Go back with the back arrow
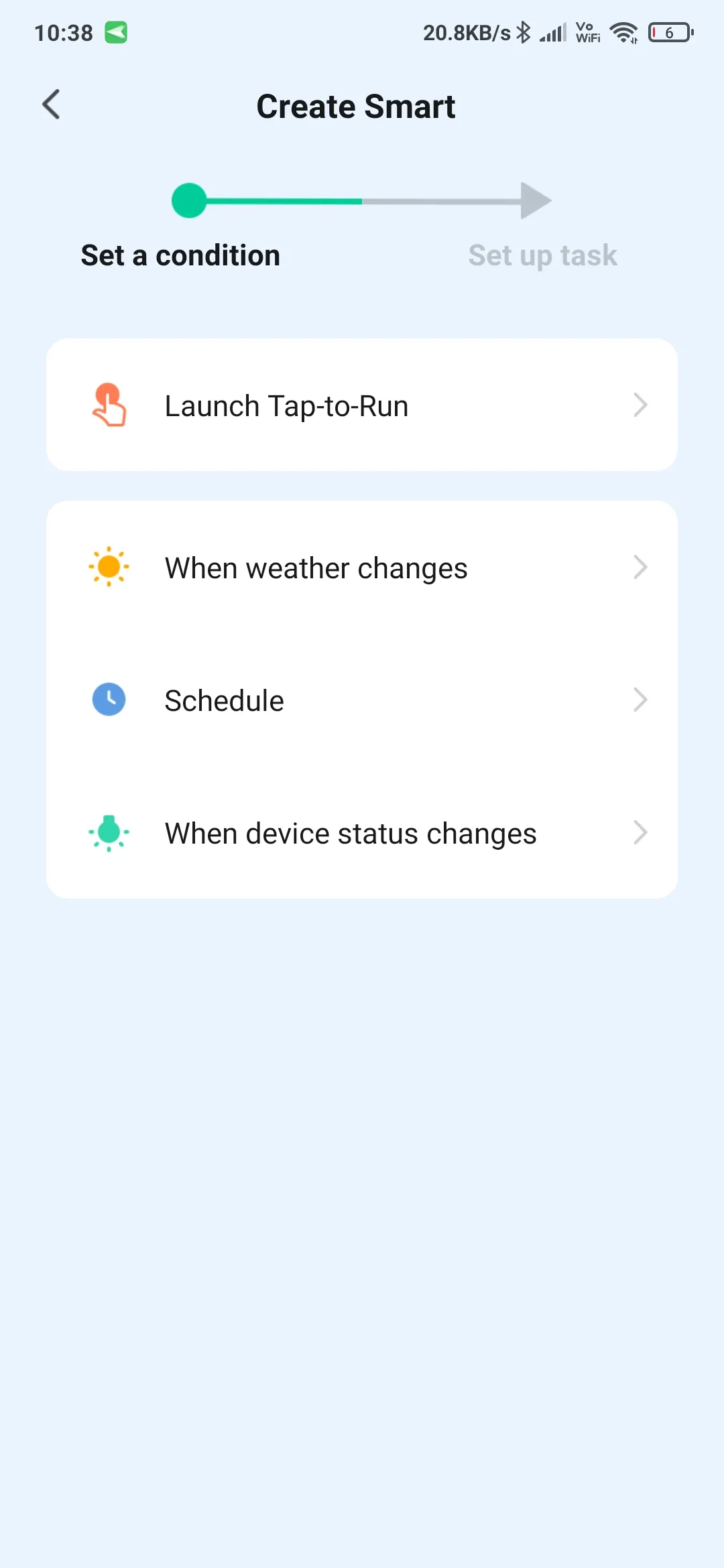724x1568 pixels. (x=51, y=105)
